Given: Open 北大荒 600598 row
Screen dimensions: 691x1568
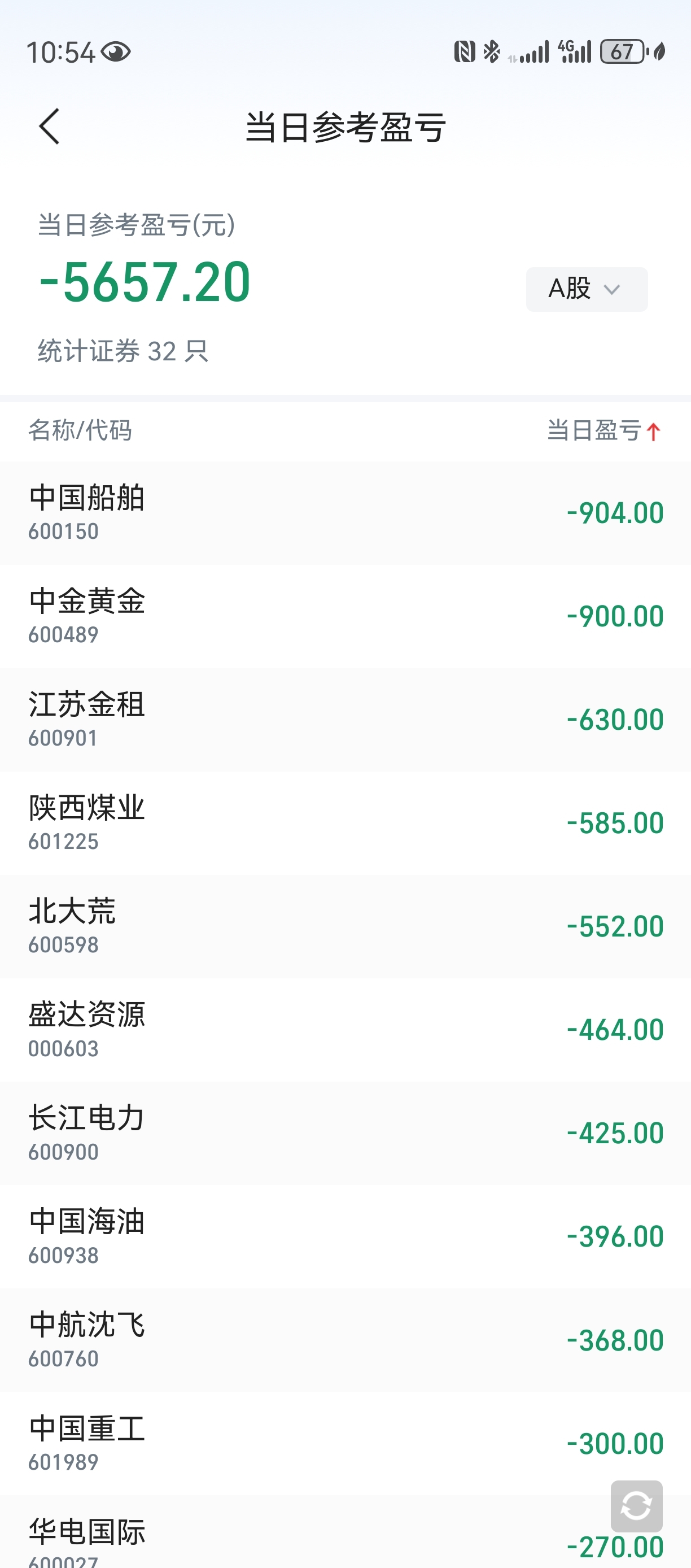Looking at the screenshot, I should point(345,927).
